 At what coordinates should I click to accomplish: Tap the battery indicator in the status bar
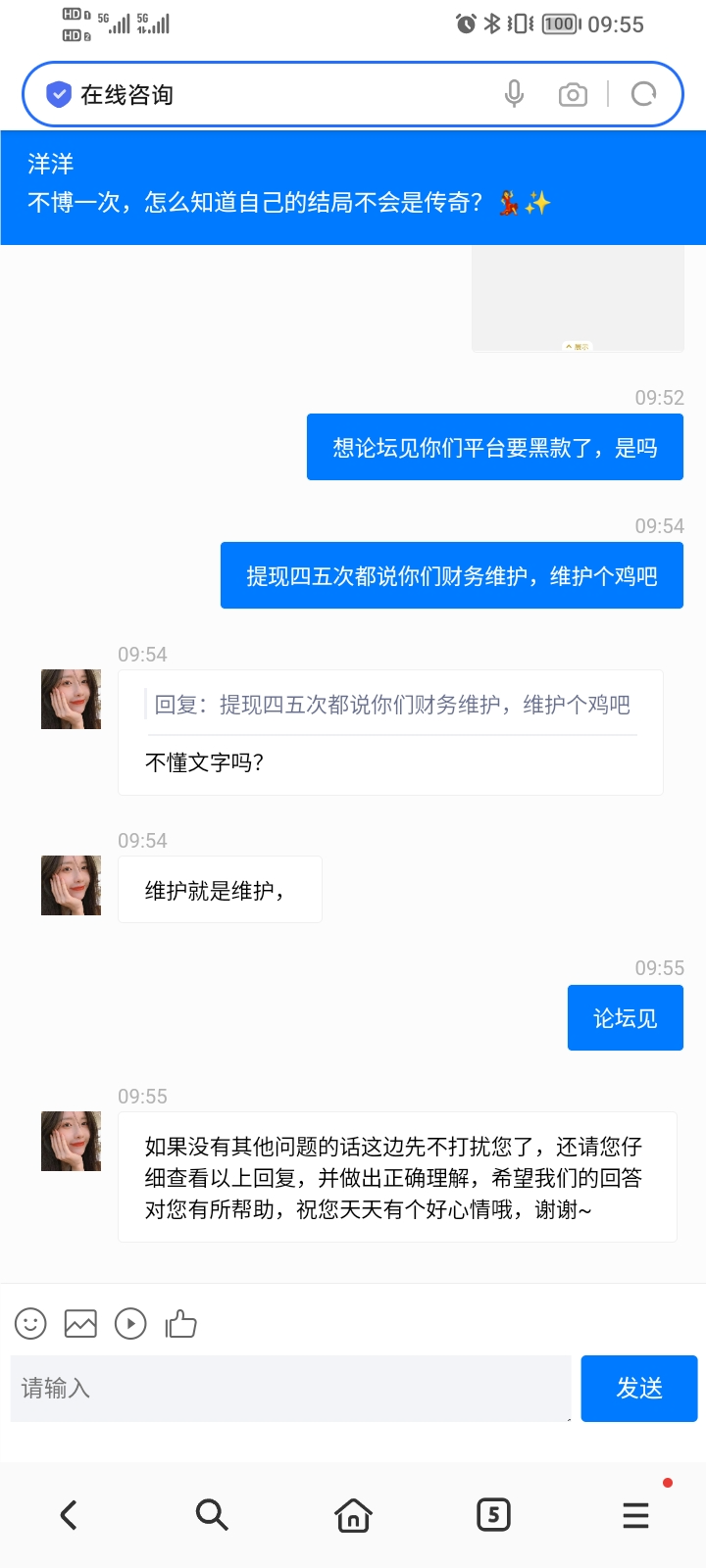[558, 24]
